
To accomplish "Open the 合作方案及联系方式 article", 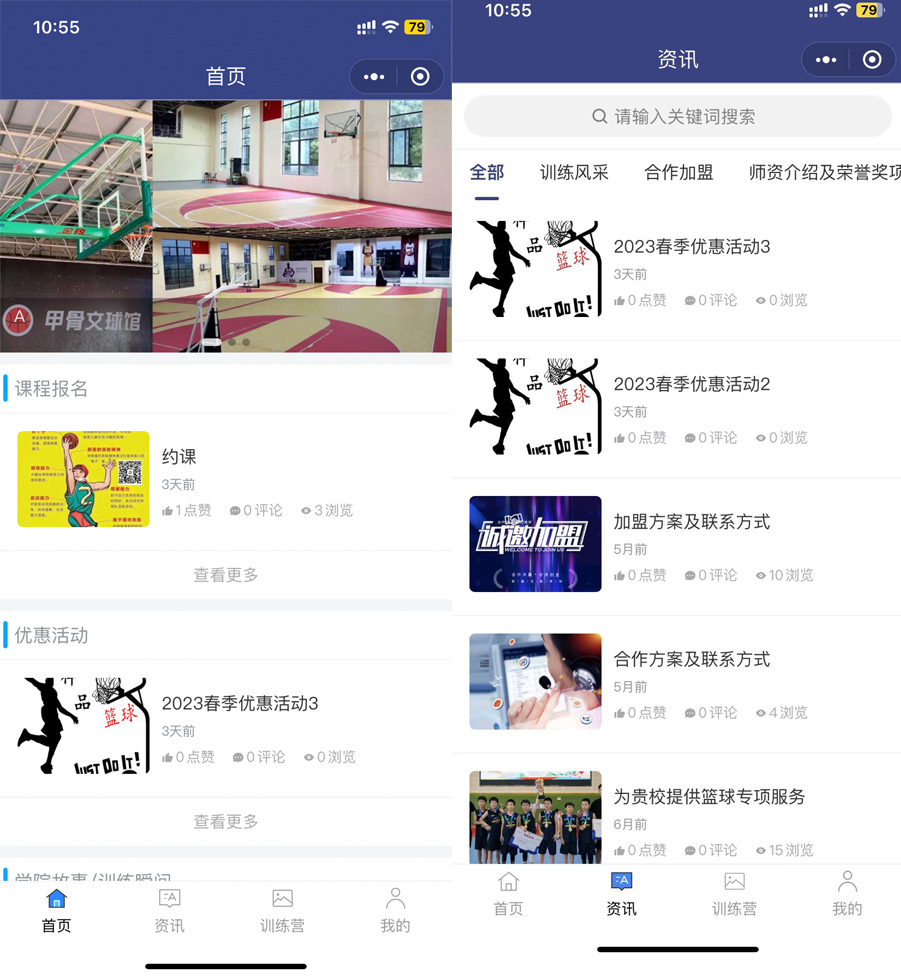I will pyautogui.click(x=691, y=659).
